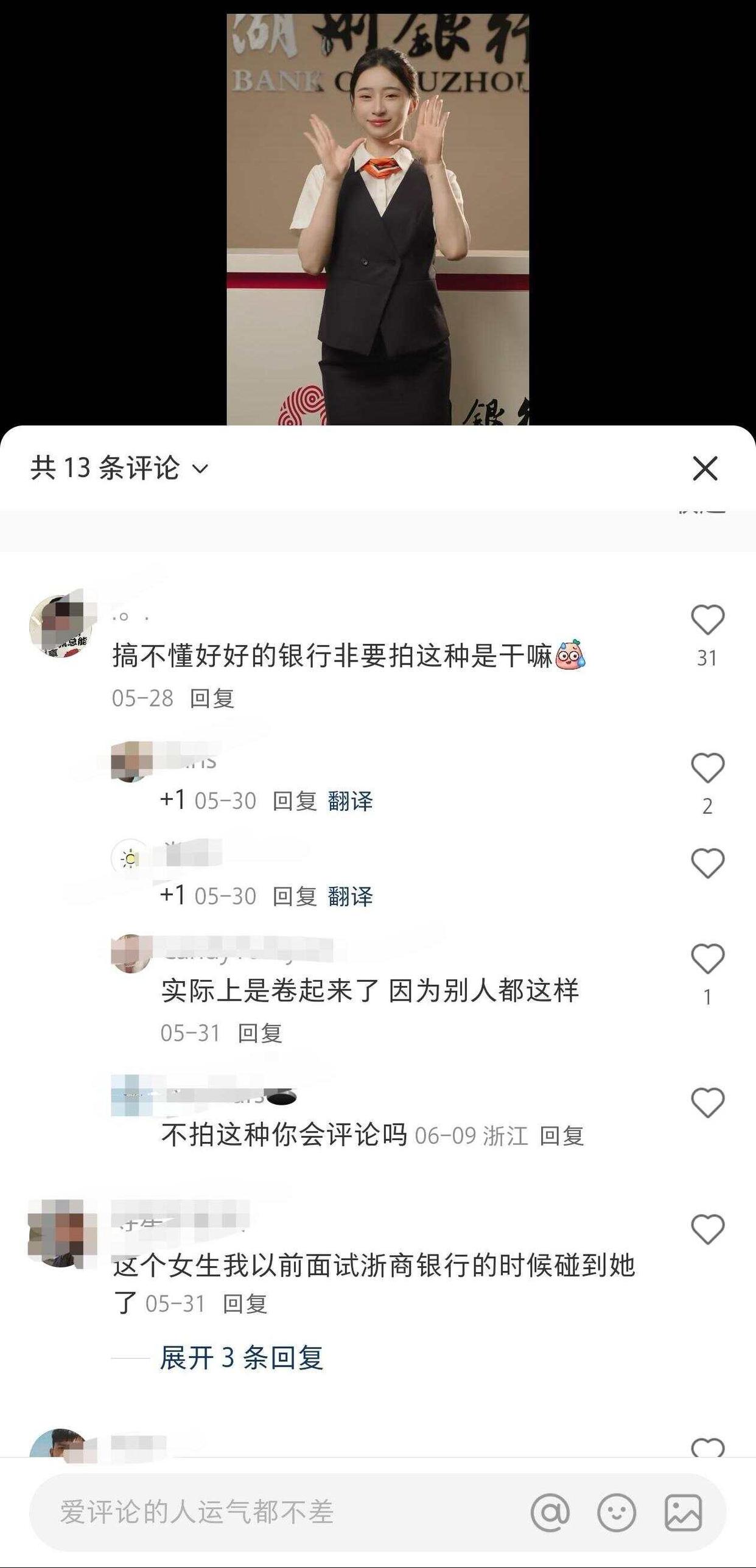Reply to the 浙商银行 interview comment

click(245, 1304)
